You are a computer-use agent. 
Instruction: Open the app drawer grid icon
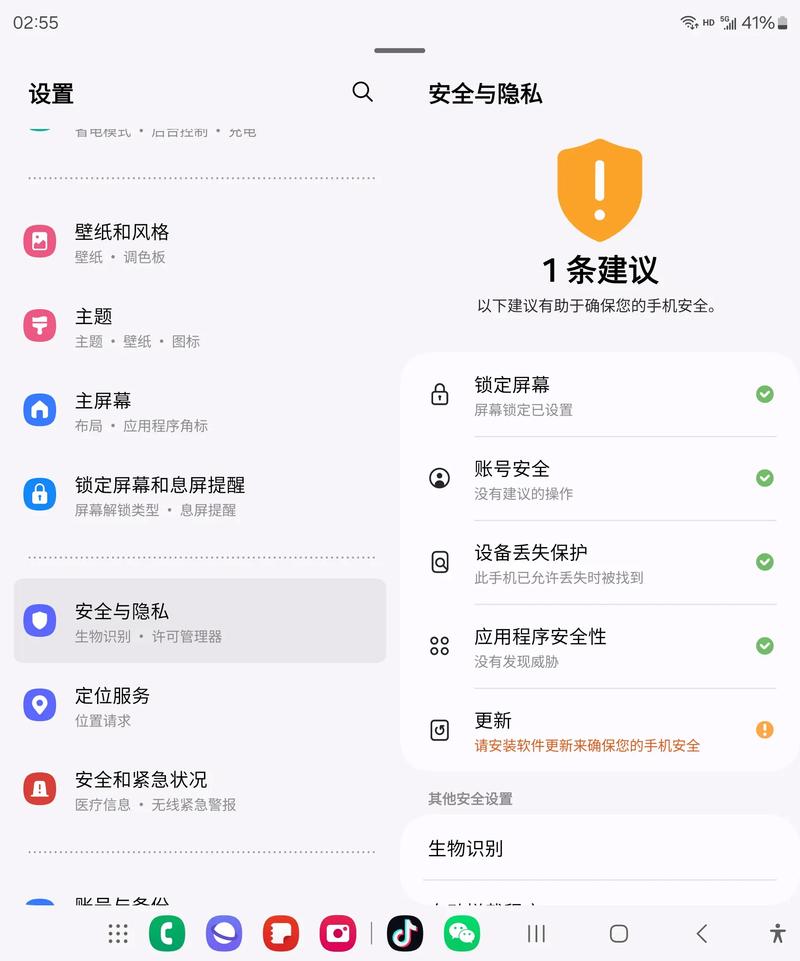click(118, 934)
